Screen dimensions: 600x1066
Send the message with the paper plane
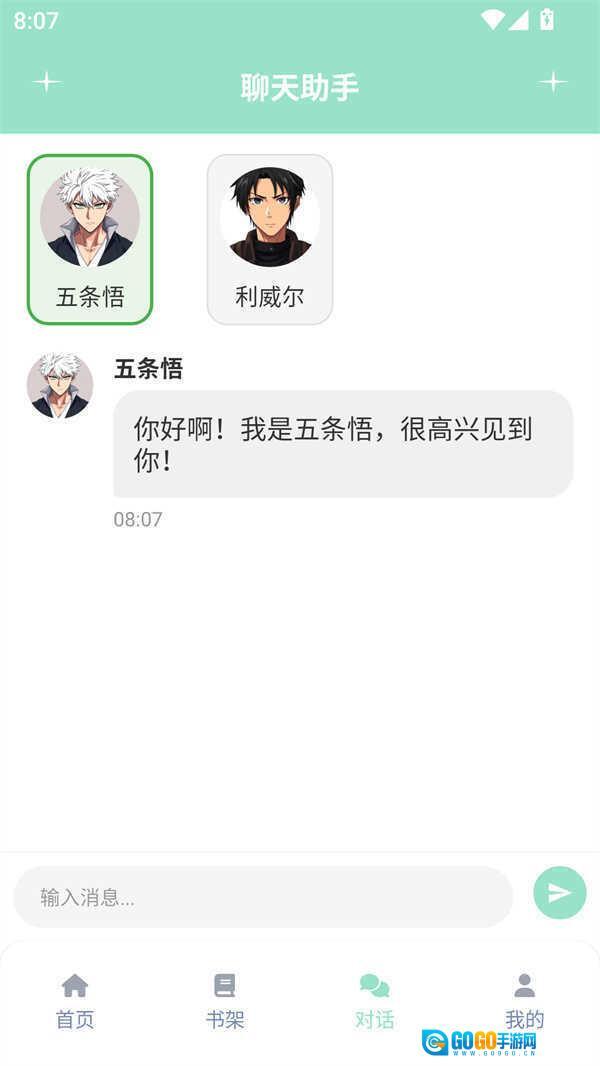tap(560, 893)
